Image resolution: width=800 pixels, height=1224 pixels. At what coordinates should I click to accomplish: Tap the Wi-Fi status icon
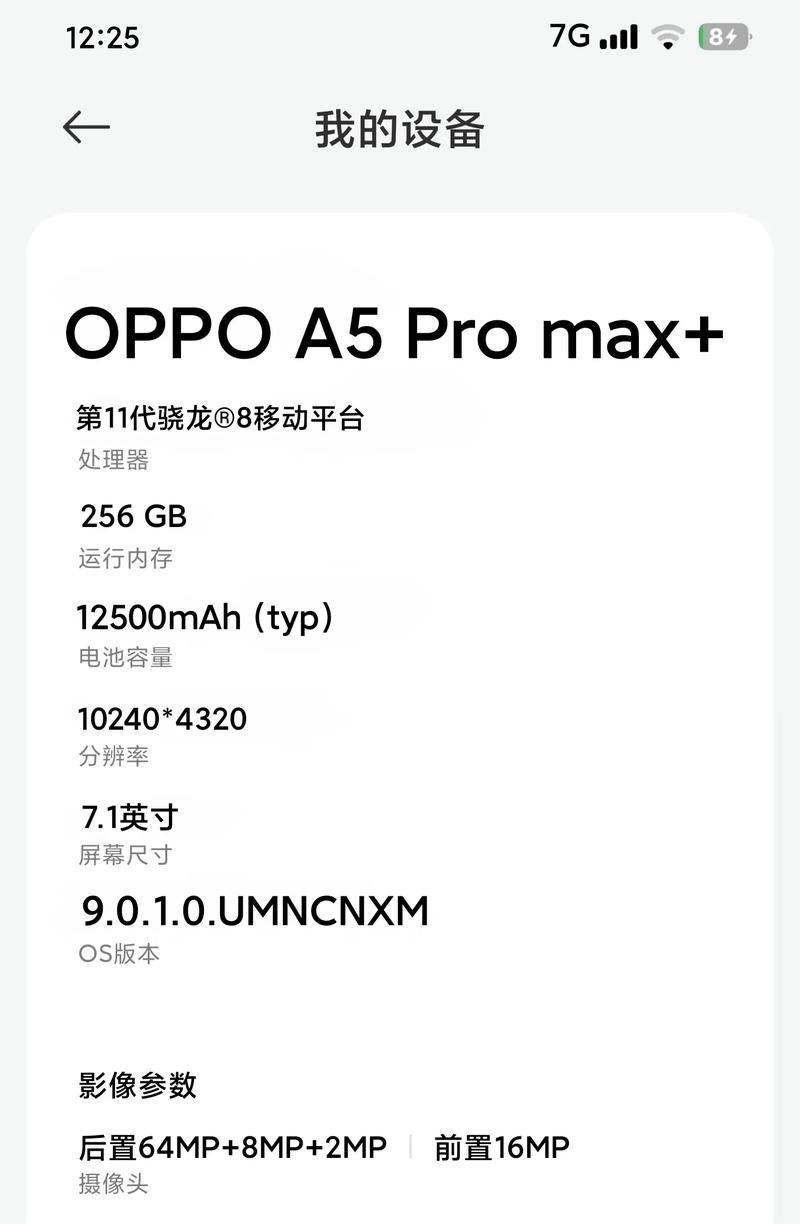[x=669, y=37]
